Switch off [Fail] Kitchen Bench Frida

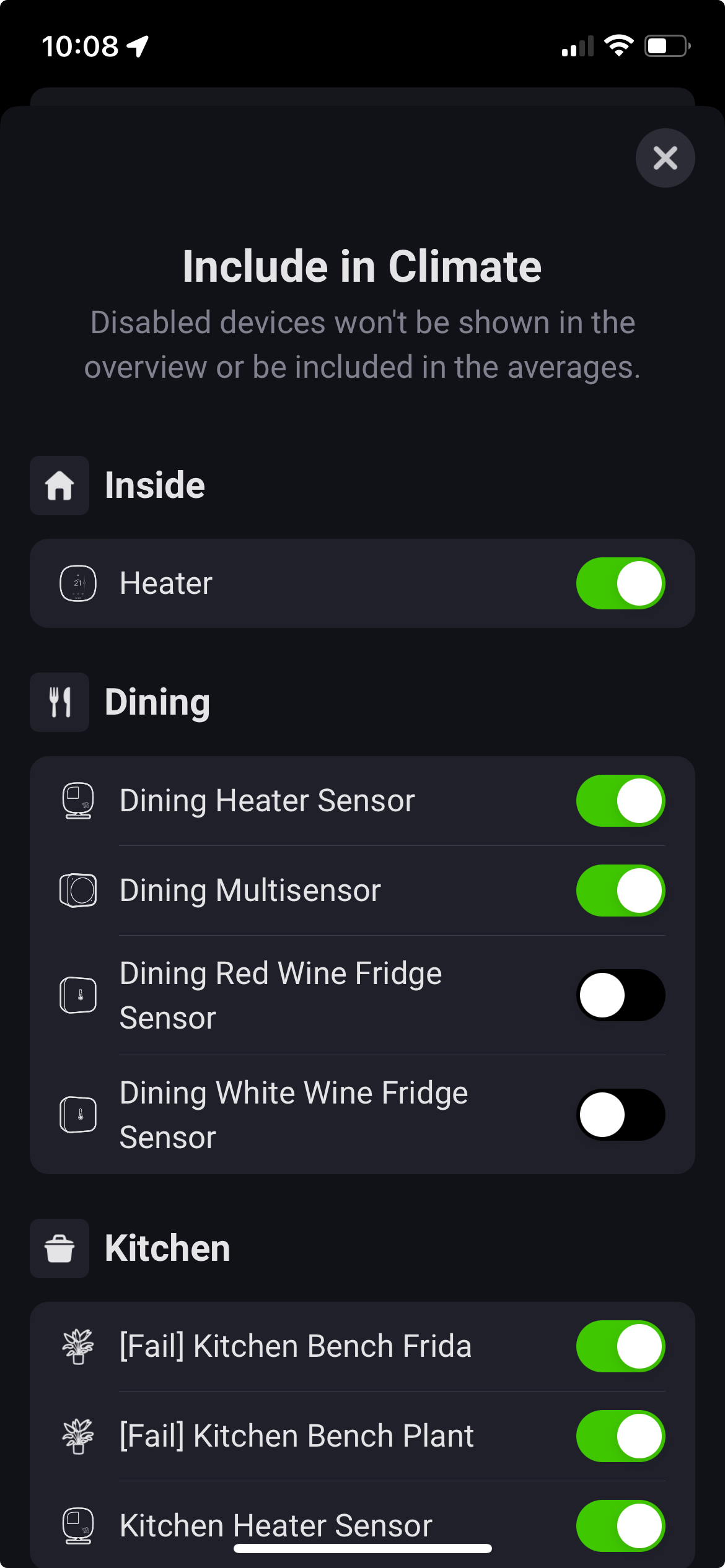[620, 1346]
